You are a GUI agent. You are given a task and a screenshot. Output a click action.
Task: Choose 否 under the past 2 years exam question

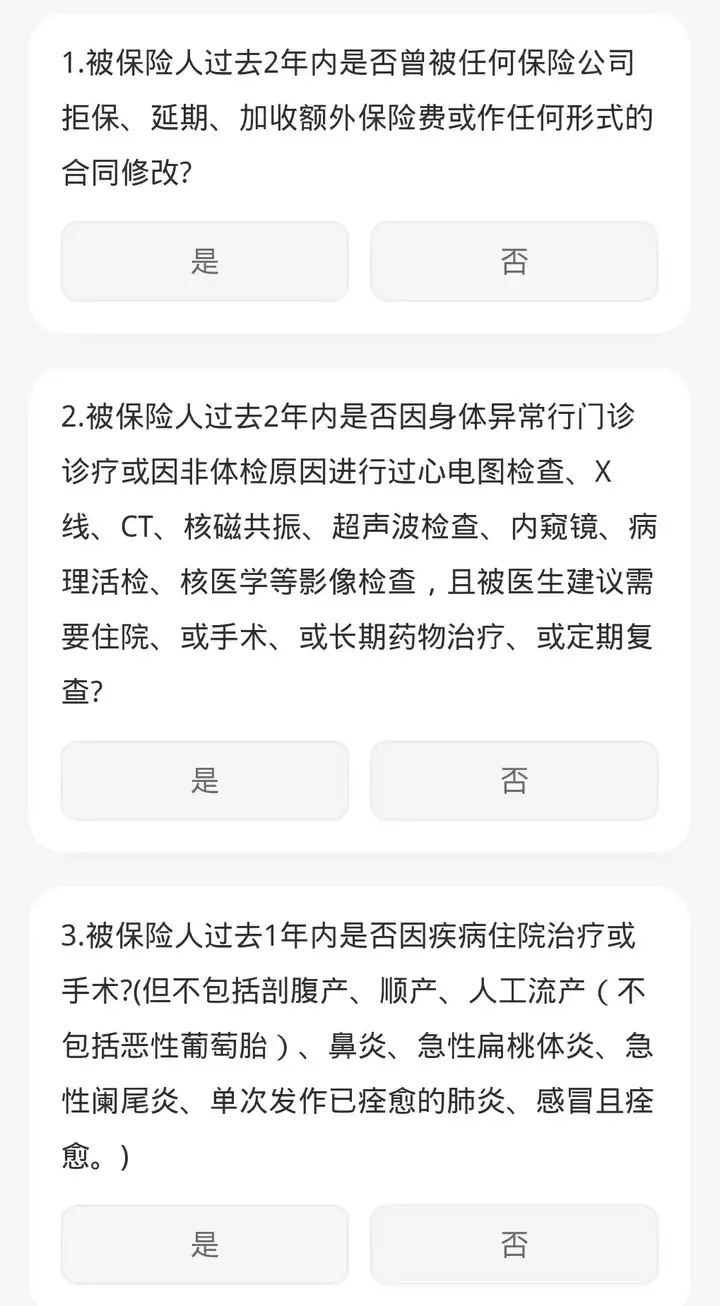(x=514, y=781)
